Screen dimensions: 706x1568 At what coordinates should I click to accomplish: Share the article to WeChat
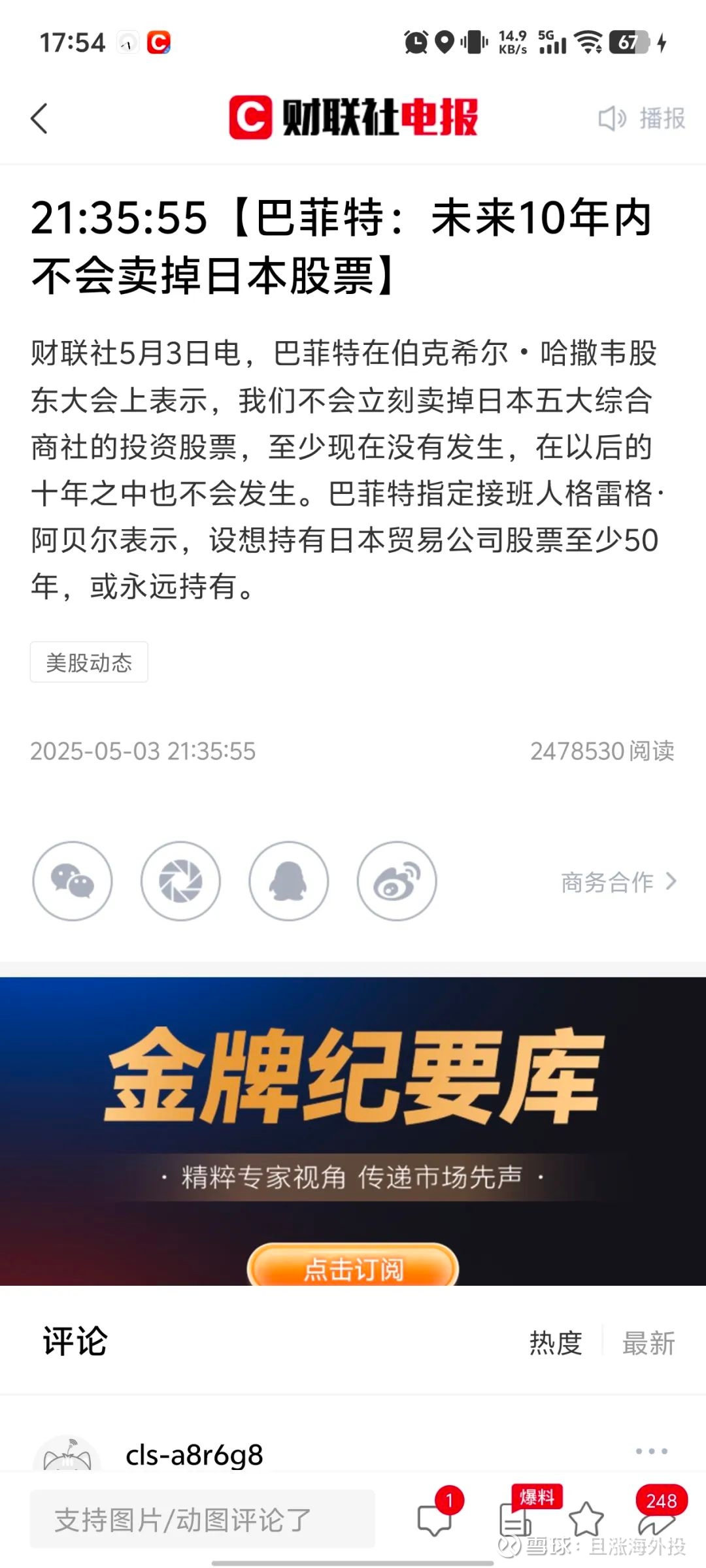[x=72, y=881]
